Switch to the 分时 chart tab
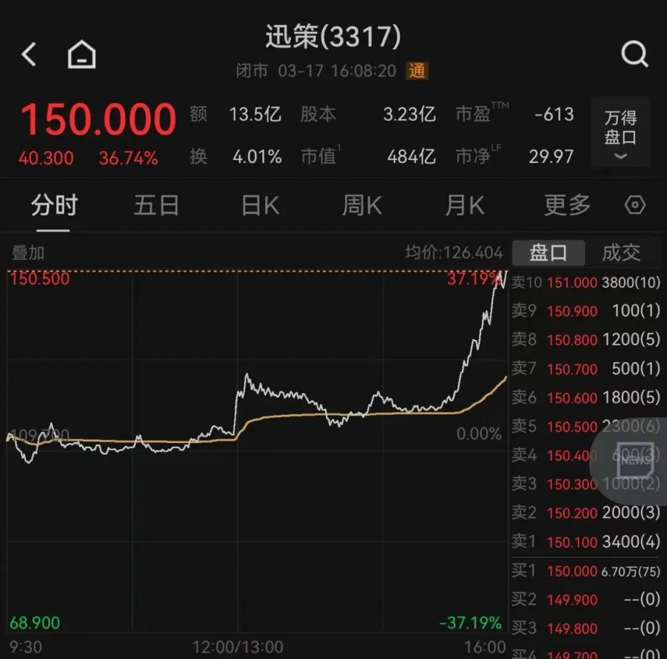Viewport: 667px width, 659px height. coord(54,205)
